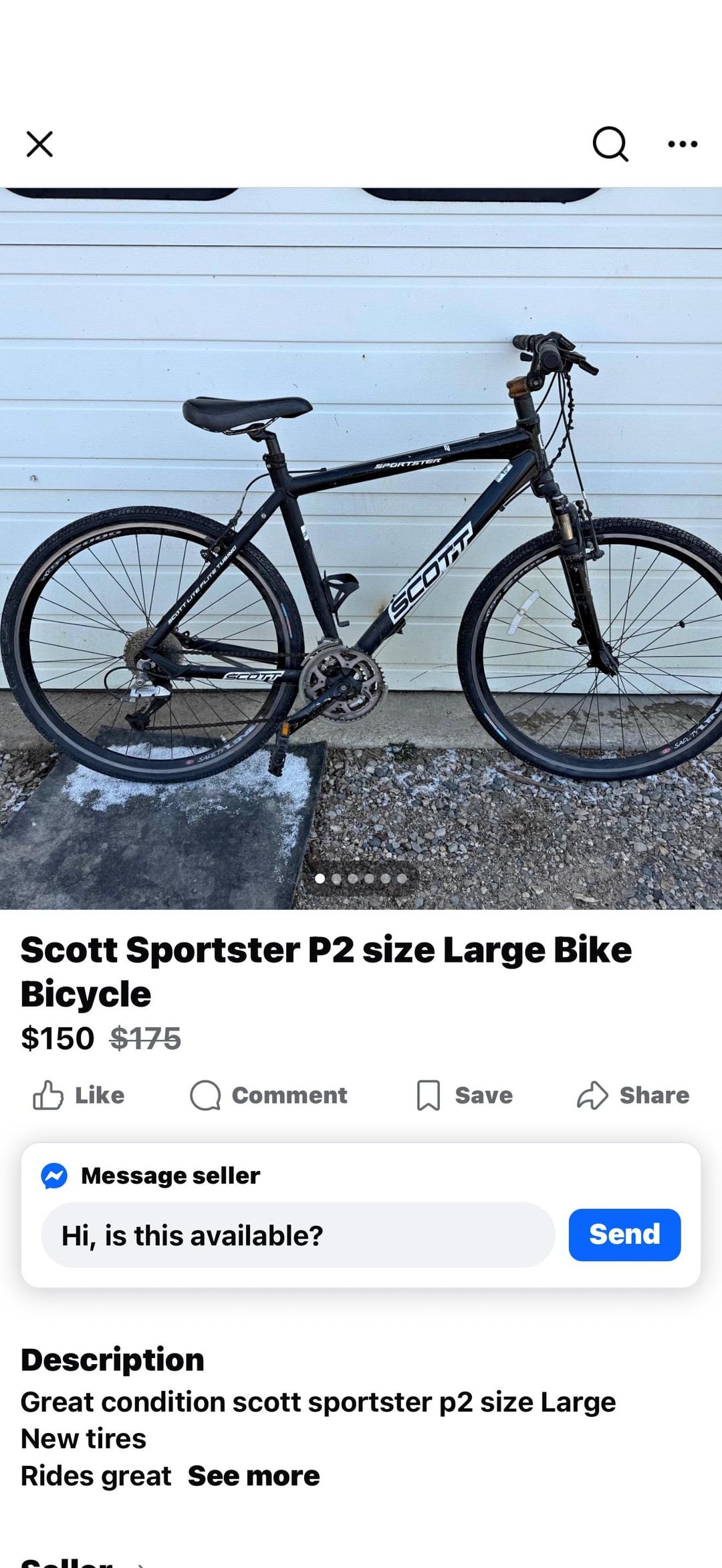Open the search icon

tap(610, 144)
